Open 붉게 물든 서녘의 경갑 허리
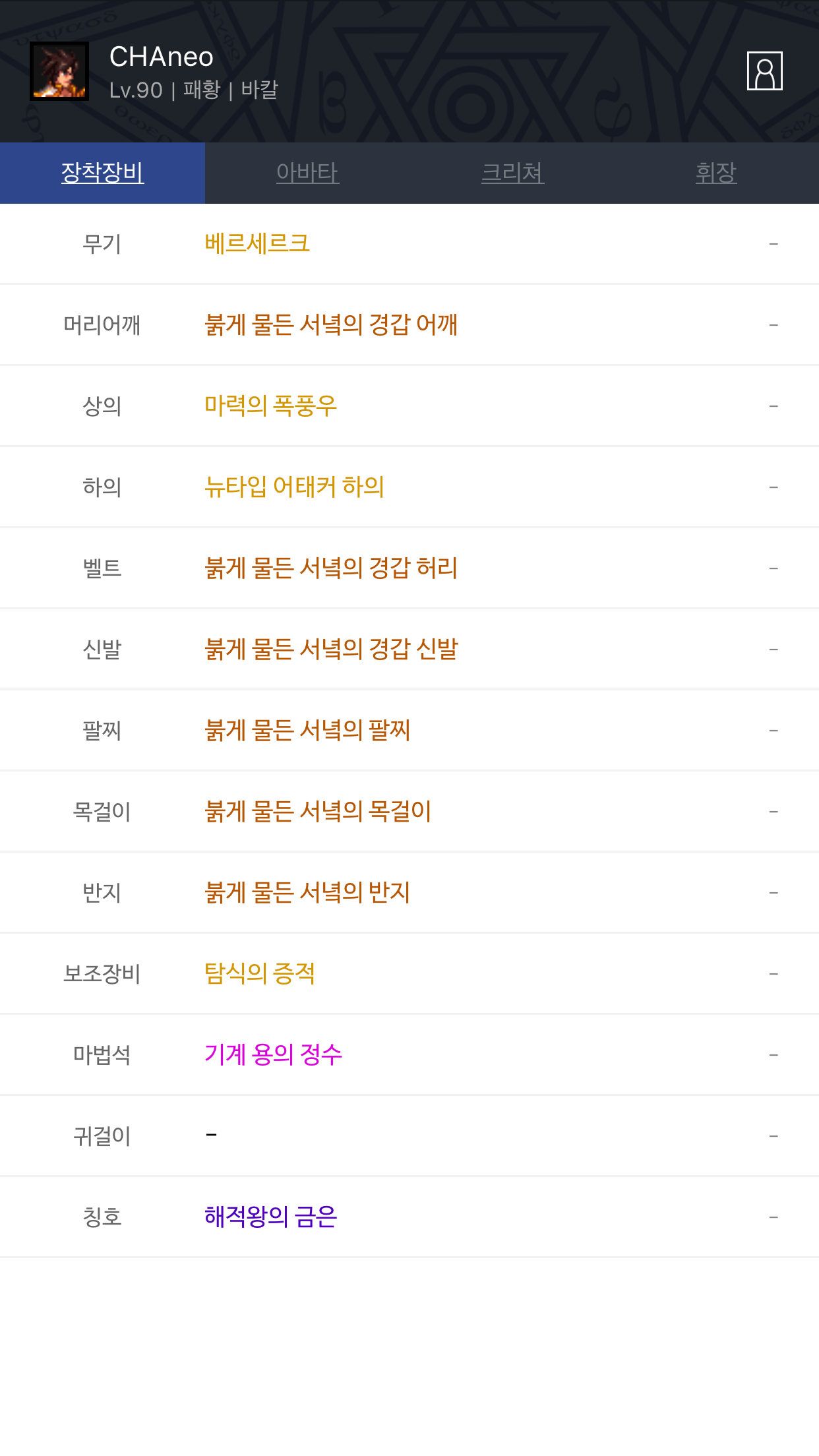Viewport: 819px width, 1456px height. coord(331,568)
